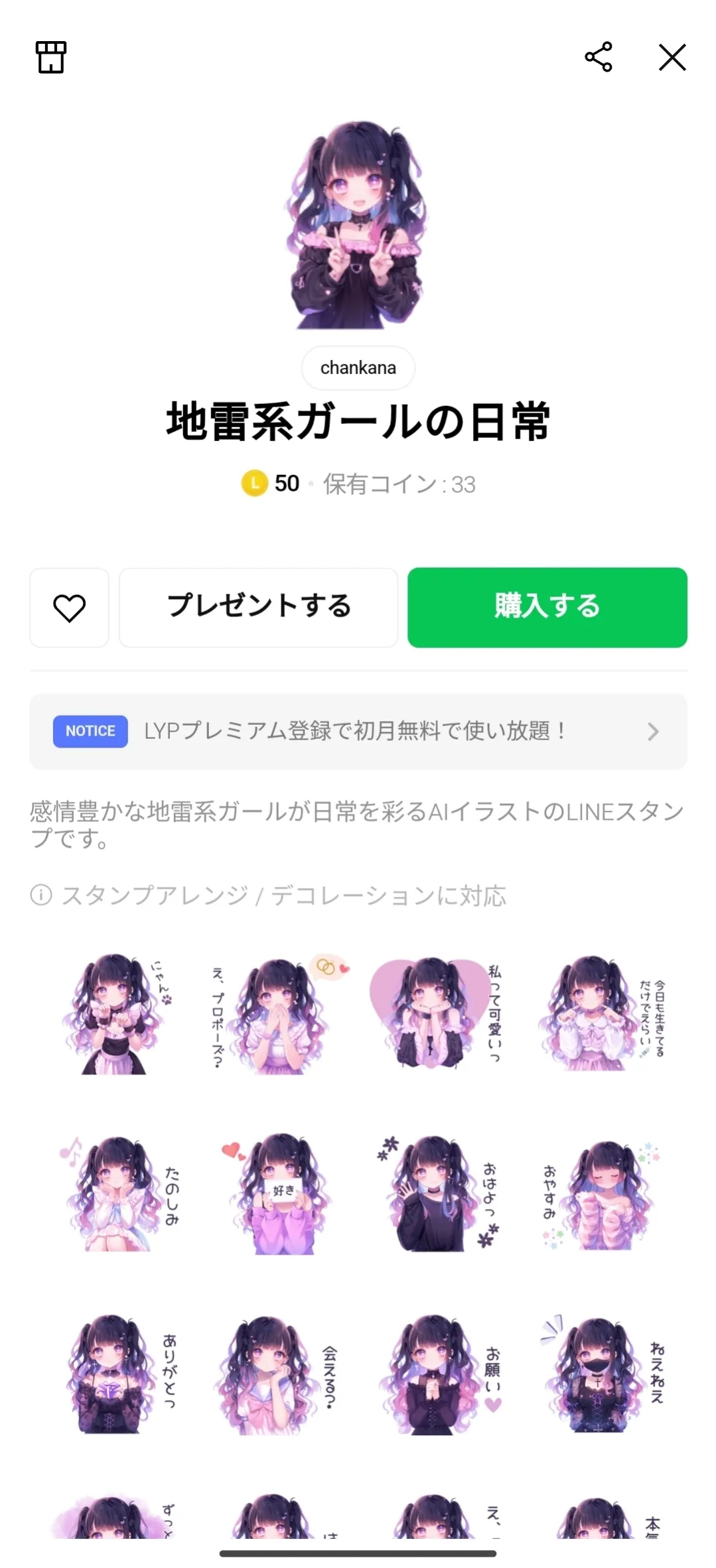Preview the 今日も生きてるだけでえらい sticker

click(x=601, y=1015)
